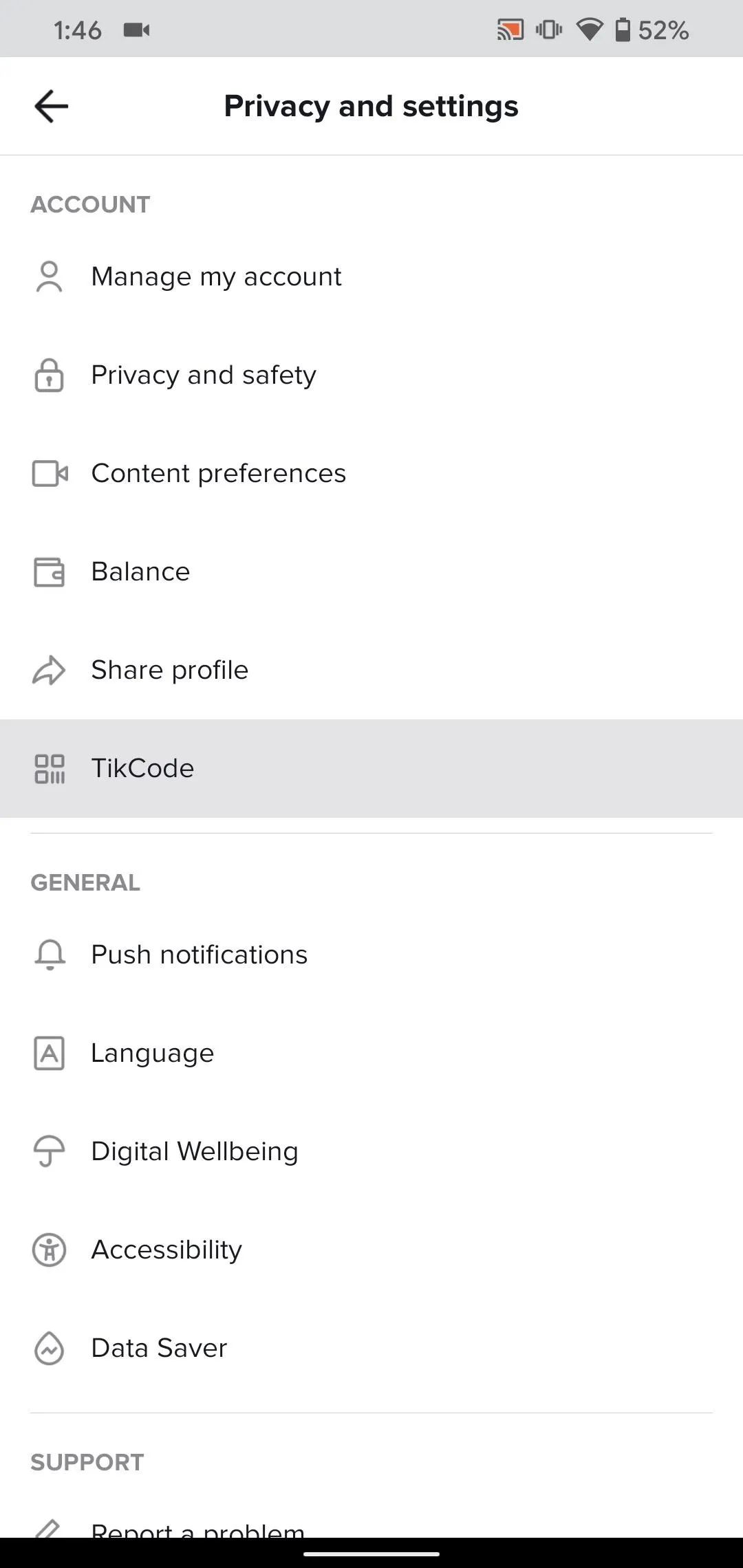Image resolution: width=743 pixels, height=1568 pixels.
Task: Open Data Saver settings
Action: [x=371, y=1348]
